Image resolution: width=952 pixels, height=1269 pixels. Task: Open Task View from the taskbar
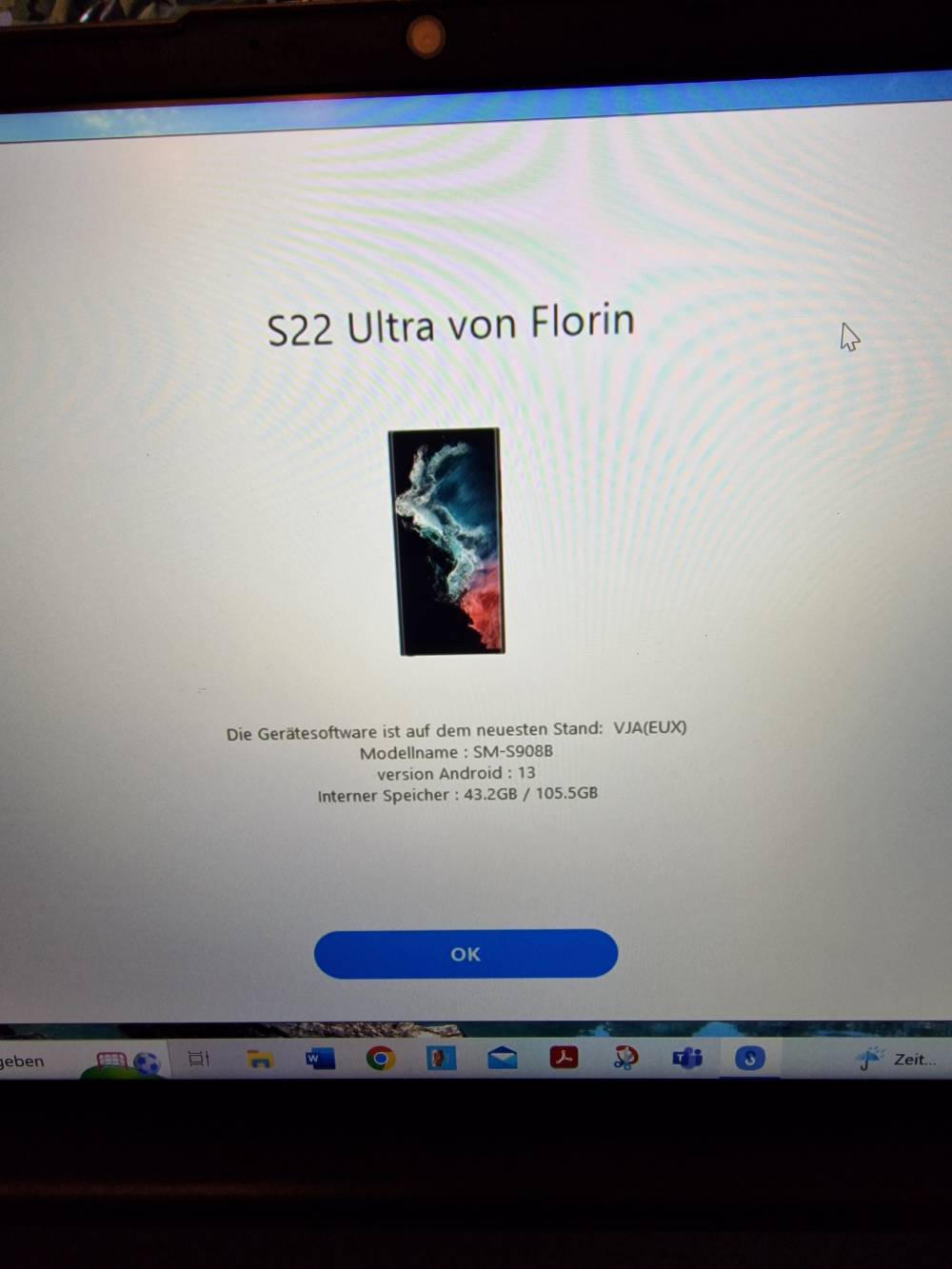click(x=198, y=1059)
